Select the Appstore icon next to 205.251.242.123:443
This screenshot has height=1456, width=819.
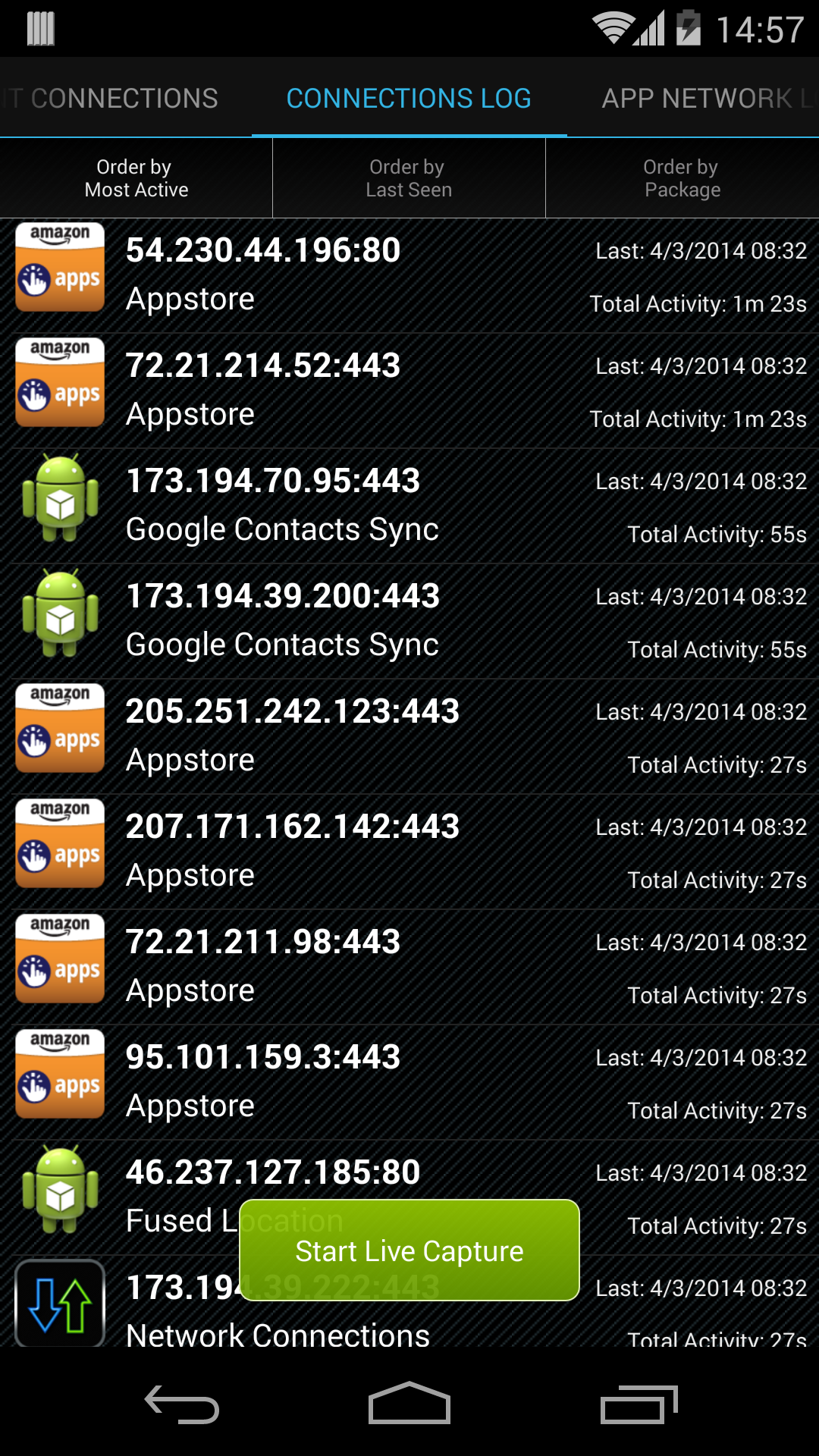pos(59,728)
